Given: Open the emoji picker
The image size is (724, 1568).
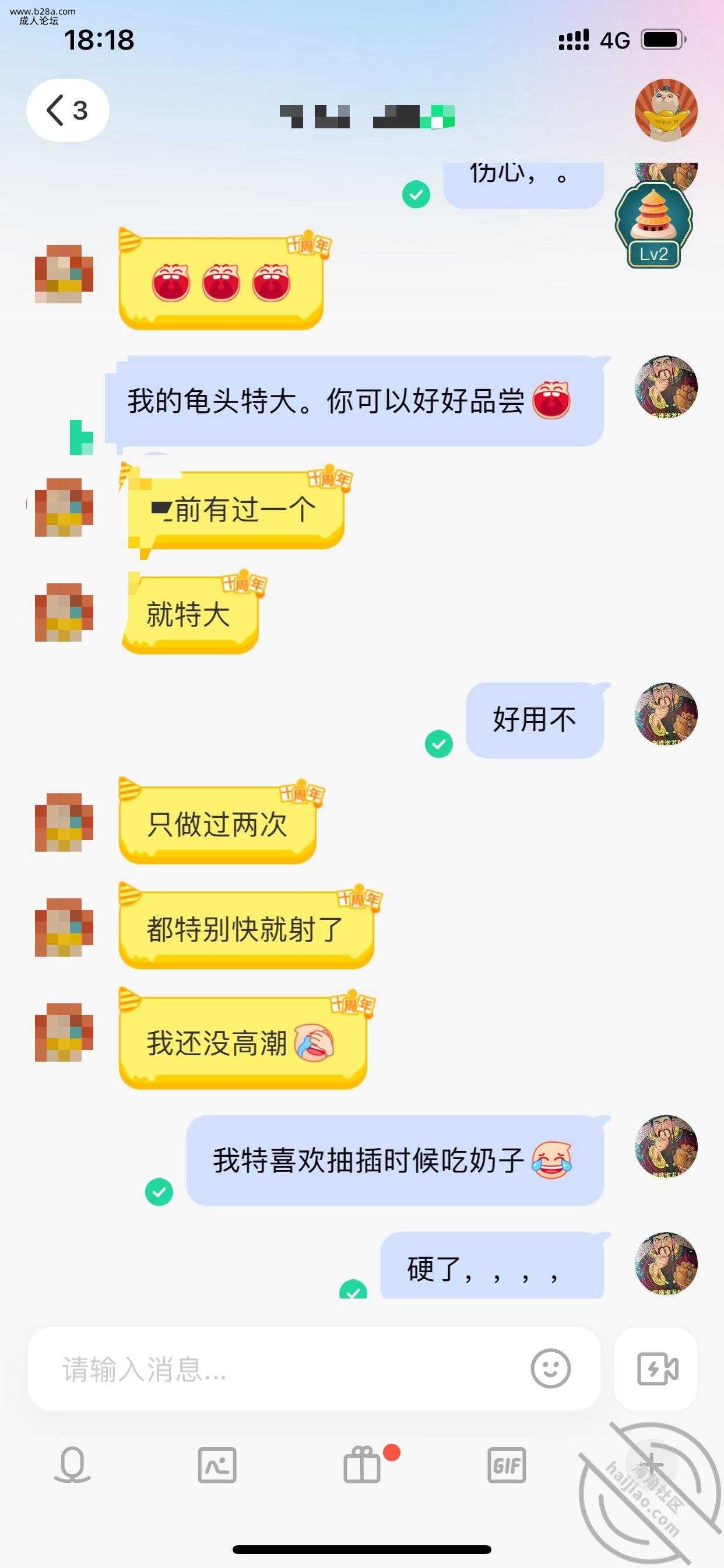Looking at the screenshot, I should point(551,1369).
